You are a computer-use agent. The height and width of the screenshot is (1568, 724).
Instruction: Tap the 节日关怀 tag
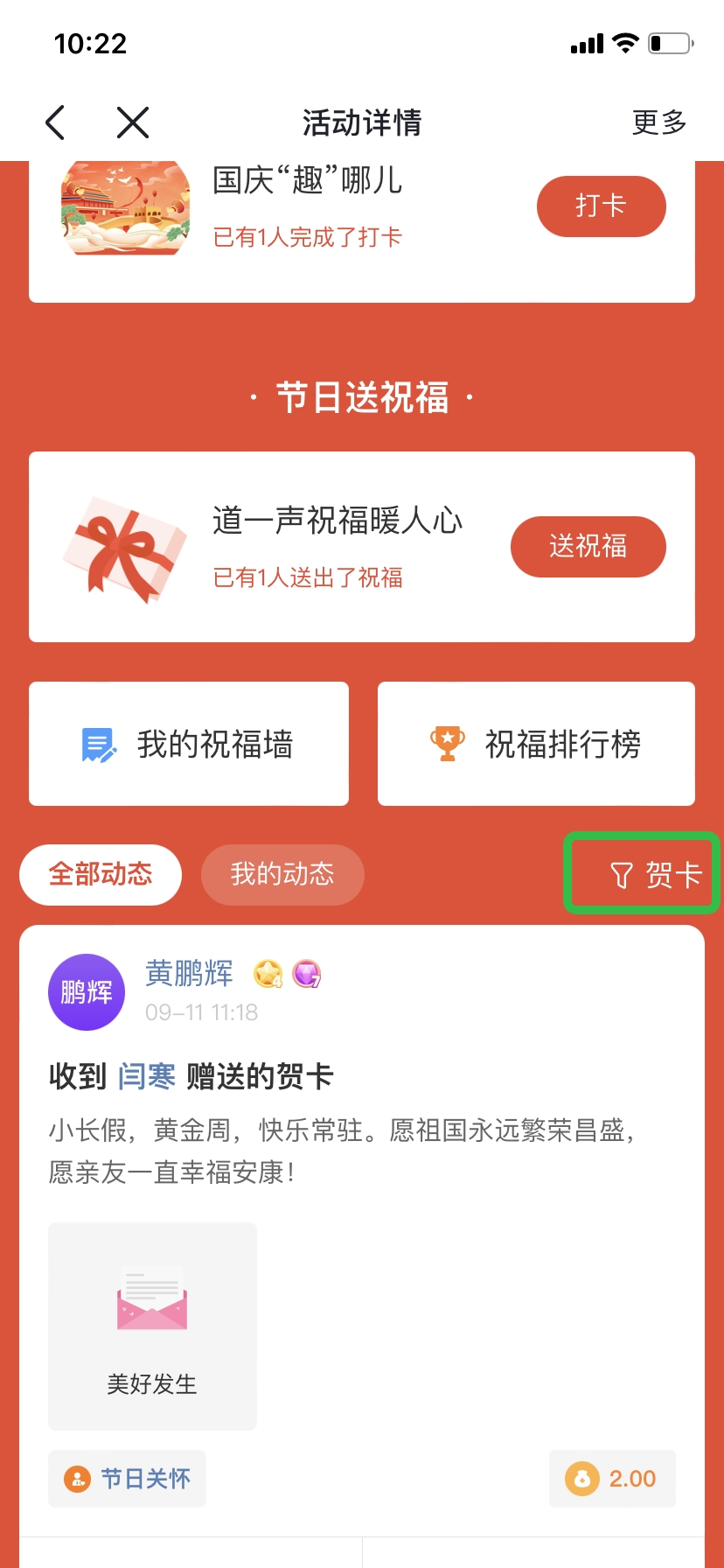tap(128, 1479)
